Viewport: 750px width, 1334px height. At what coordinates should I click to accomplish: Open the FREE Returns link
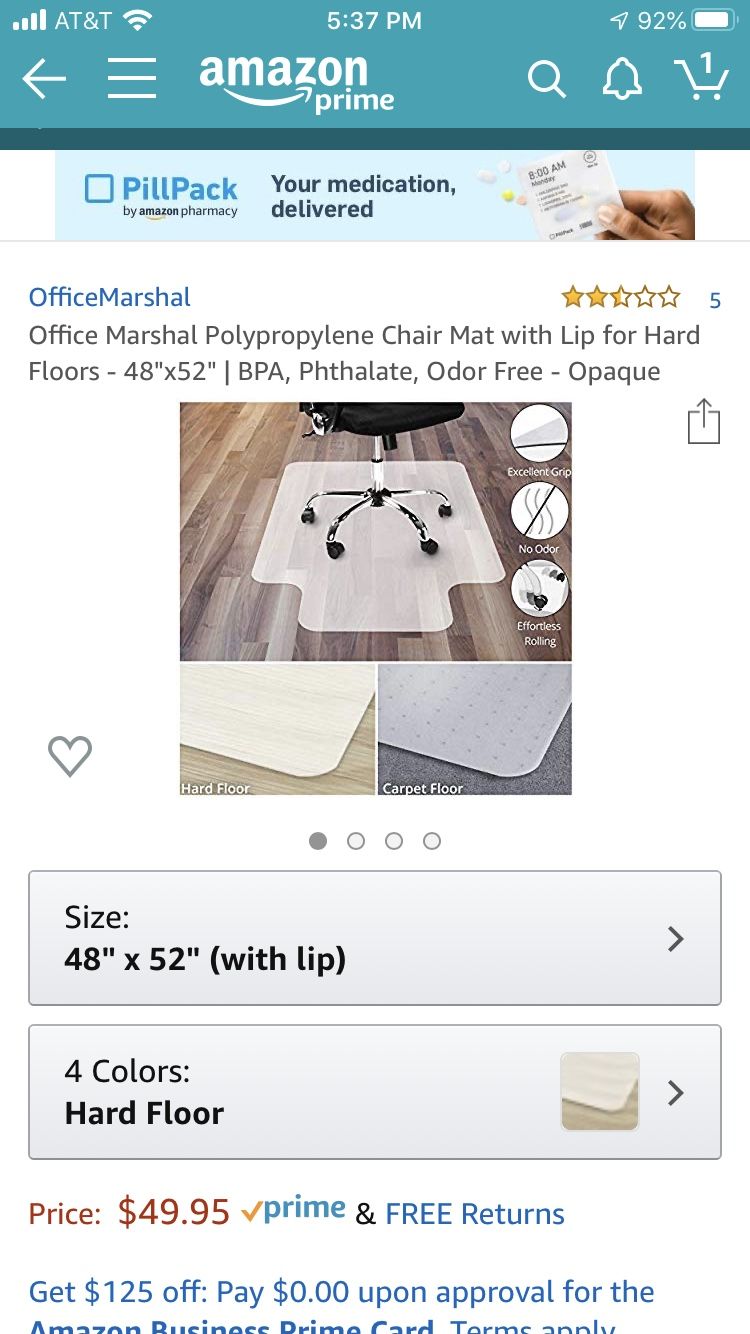(x=474, y=1214)
